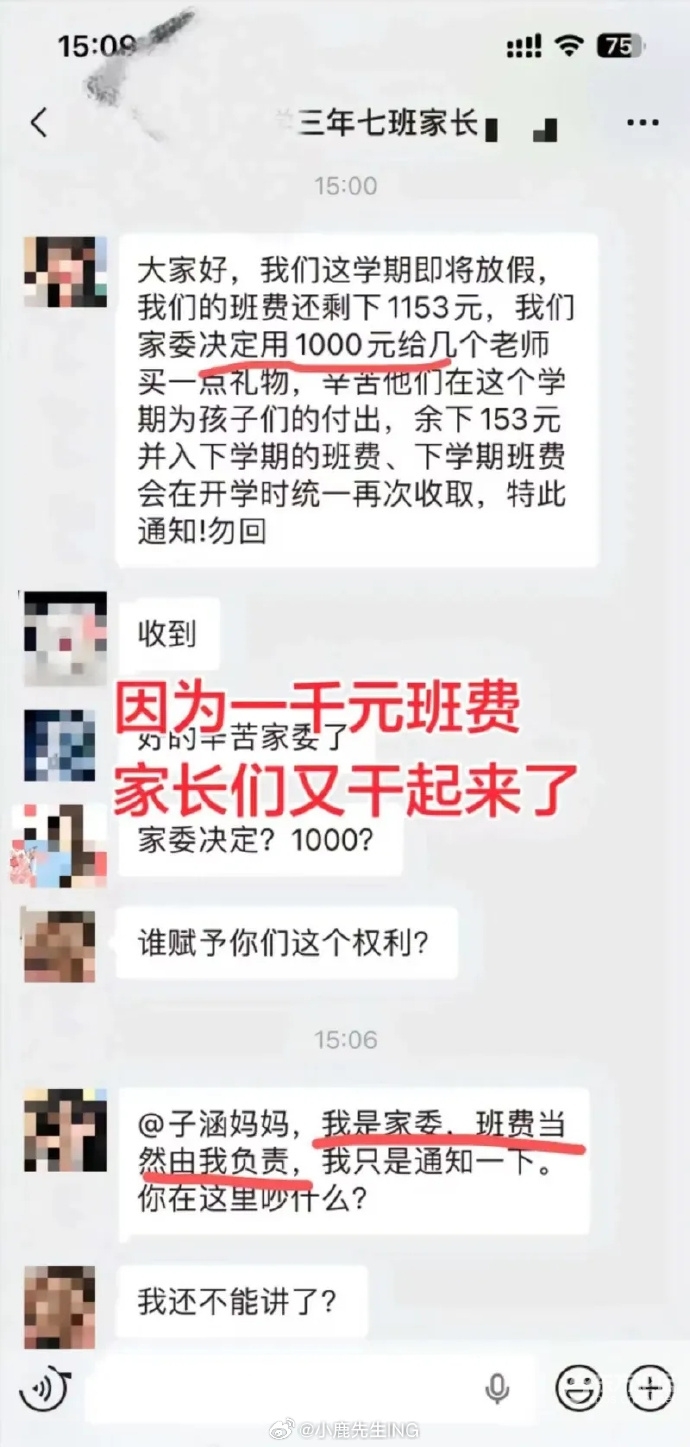Viewport: 690px width, 1447px height.
Task: Go back from the 三年七班家长 group chat
Action: [x=38, y=124]
